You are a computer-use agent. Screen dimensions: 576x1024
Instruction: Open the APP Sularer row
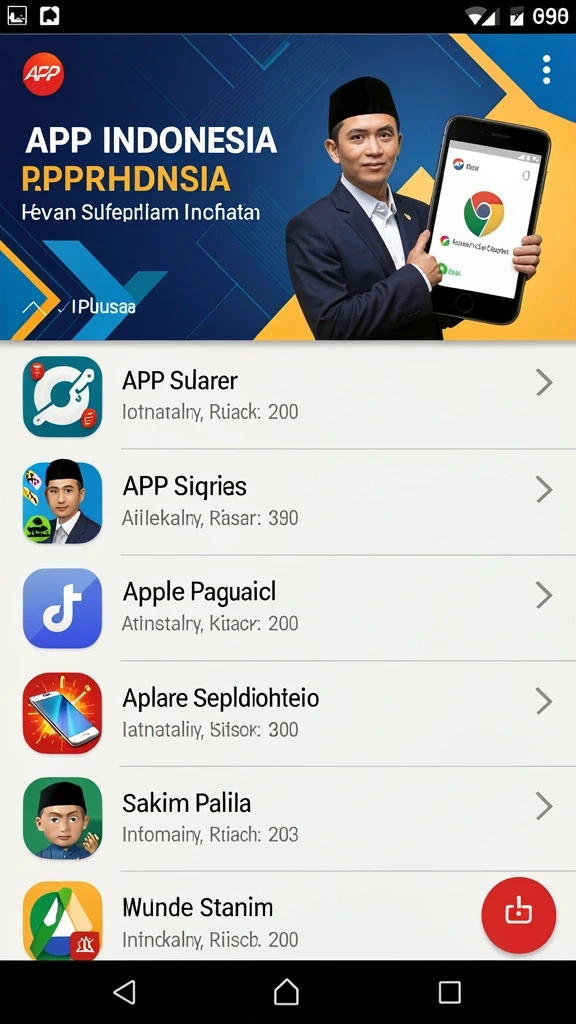(288, 396)
